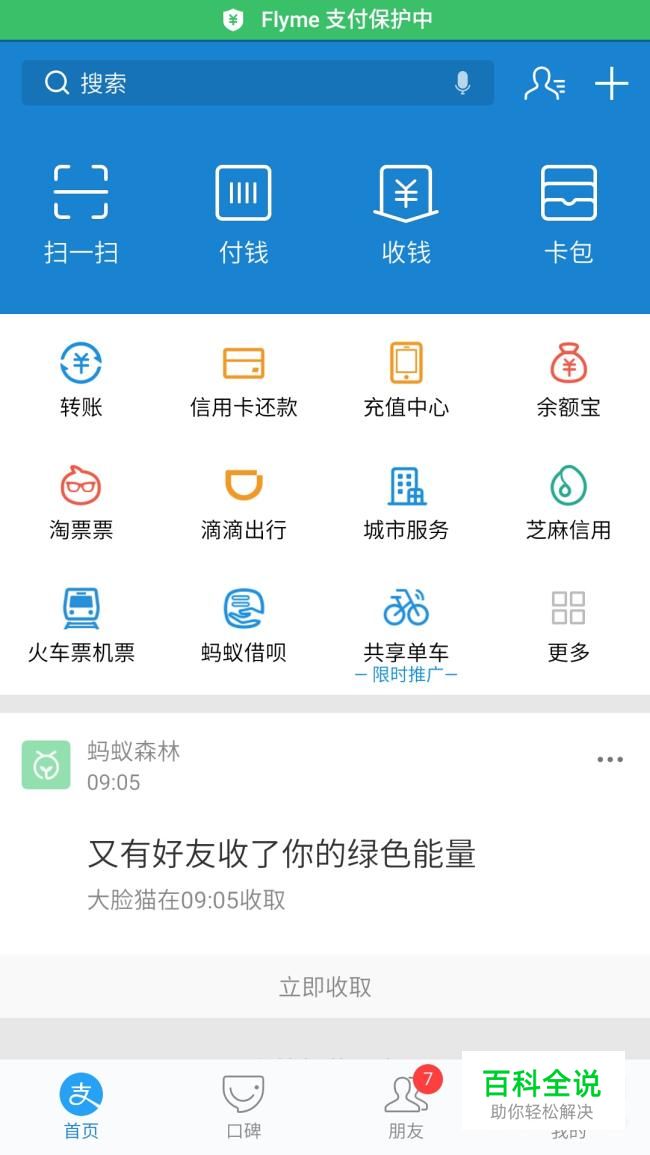Open the contacts icon in header

tap(544, 84)
